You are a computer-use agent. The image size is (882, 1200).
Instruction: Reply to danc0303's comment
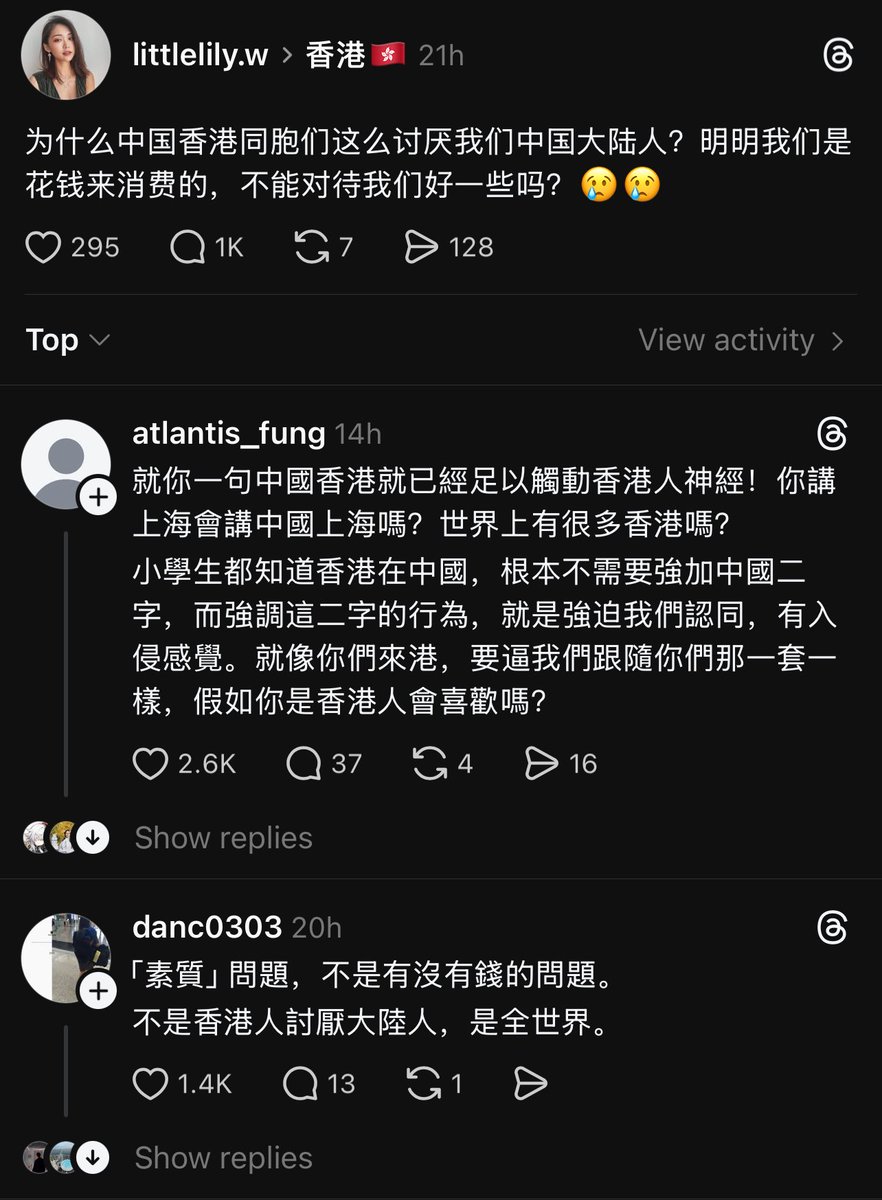(300, 1083)
